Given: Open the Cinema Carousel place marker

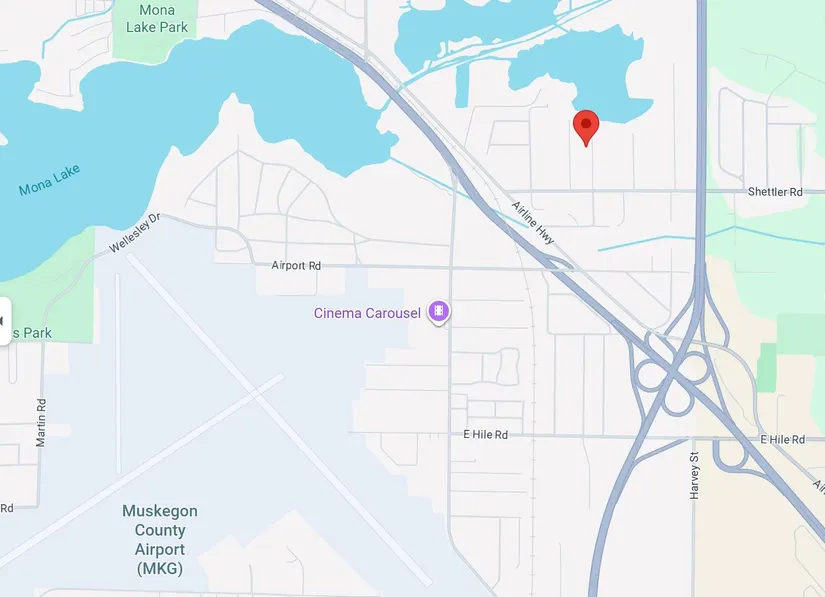Looking at the screenshot, I should pos(438,312).
